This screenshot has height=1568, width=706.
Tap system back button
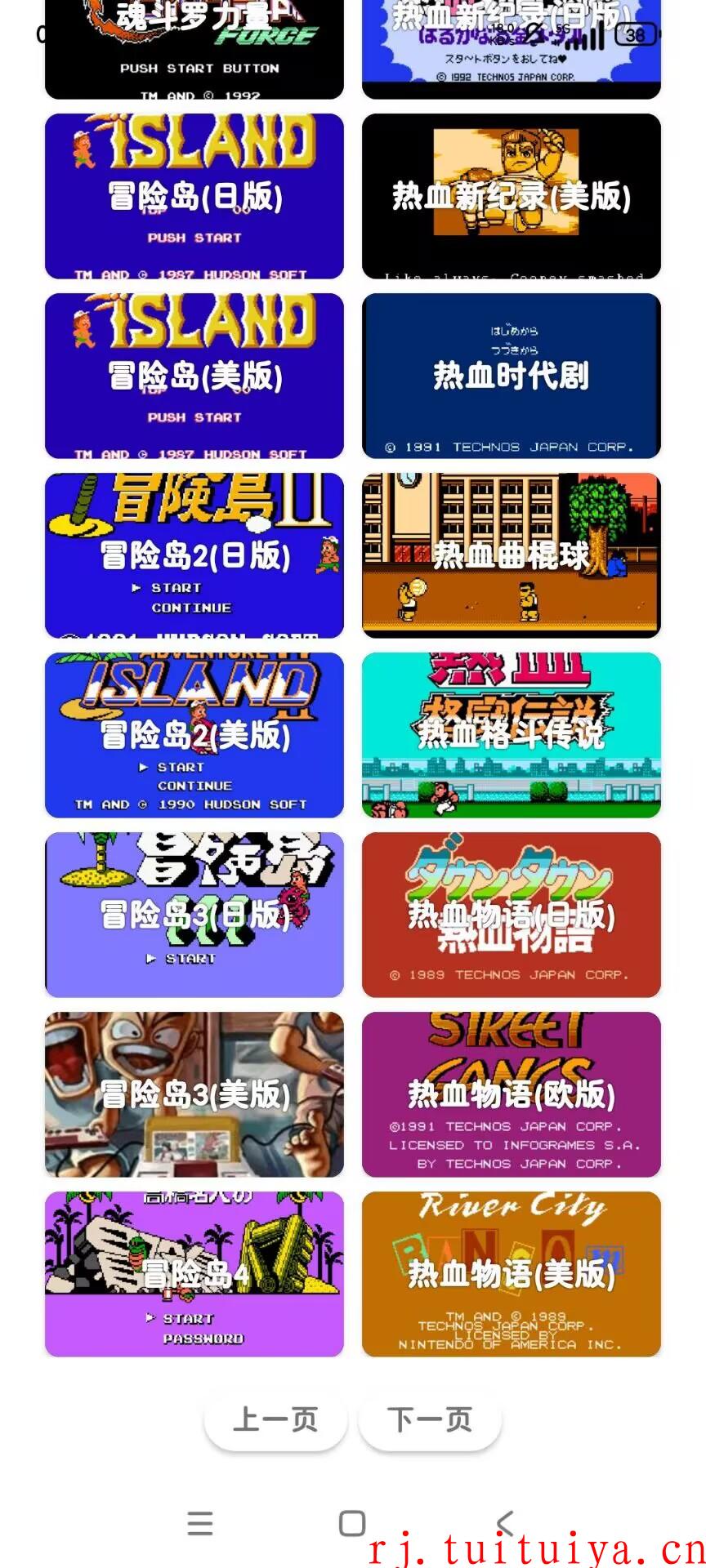click(x=506, y=1523)
